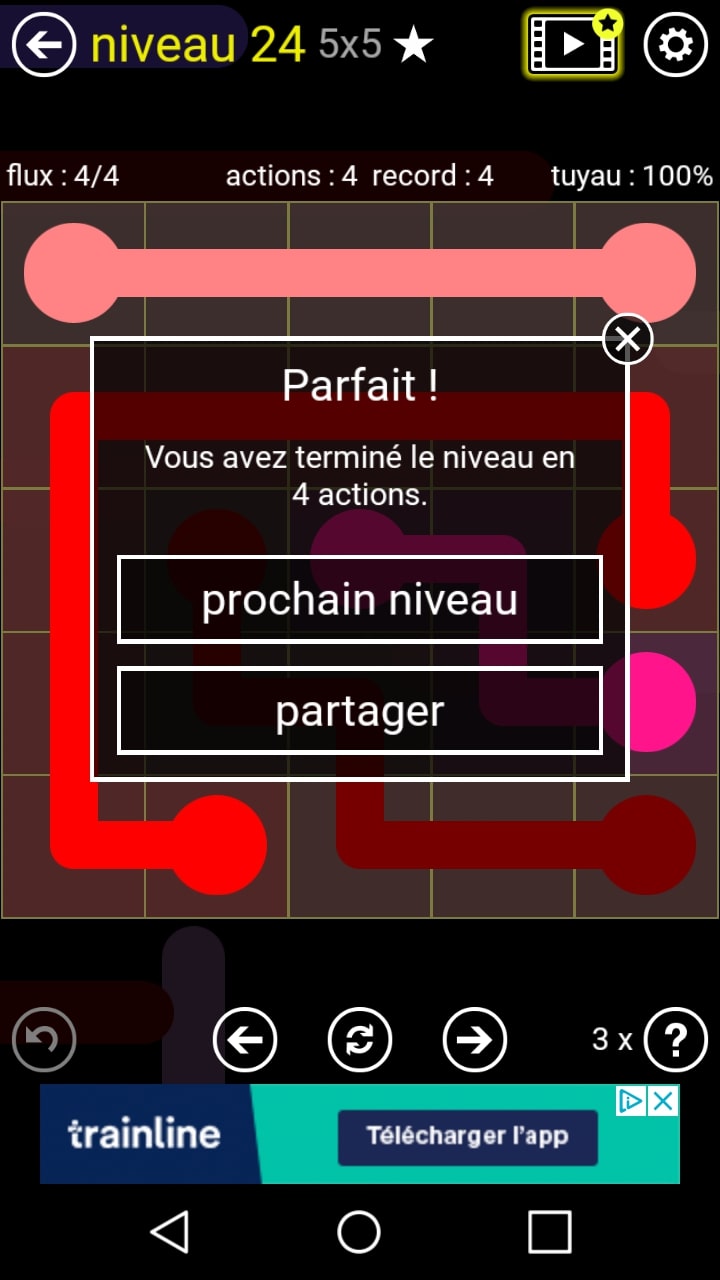
Task: Undo the last move
Action: pos(44,1040)
